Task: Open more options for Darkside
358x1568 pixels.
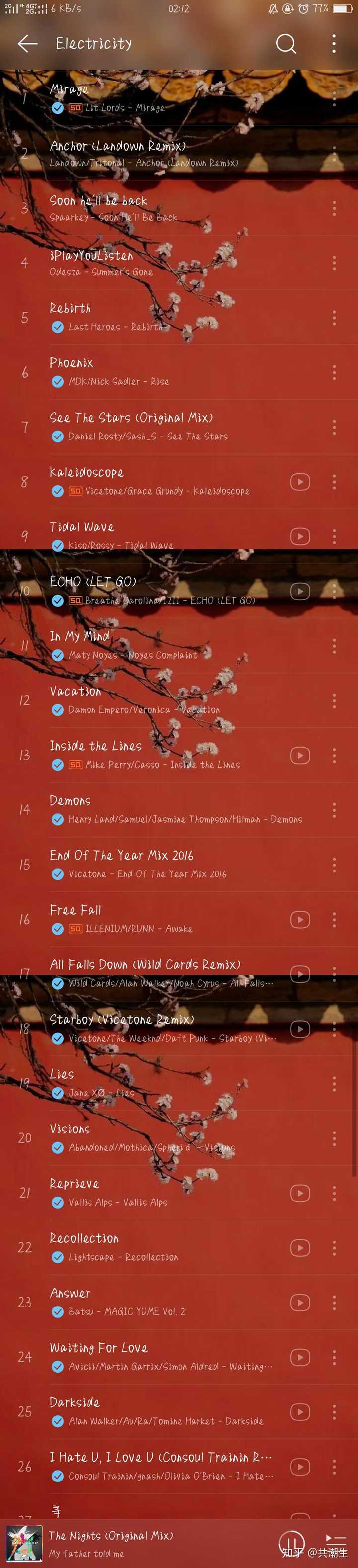Action: coord(334,1411)
